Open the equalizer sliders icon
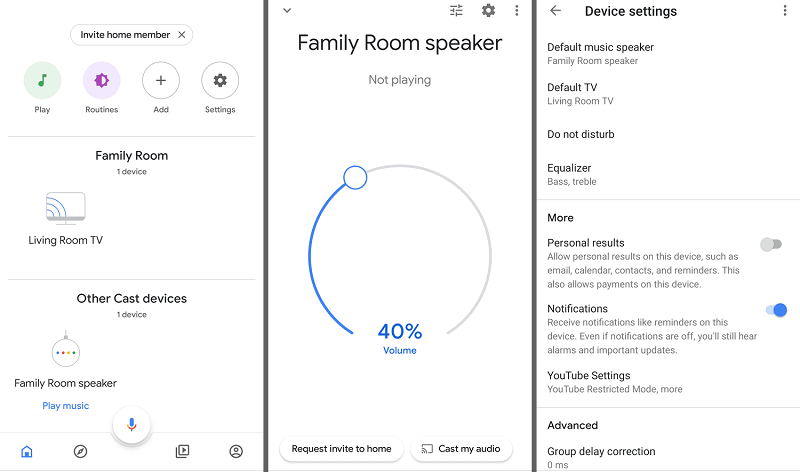800x472 pixels. 456,11
